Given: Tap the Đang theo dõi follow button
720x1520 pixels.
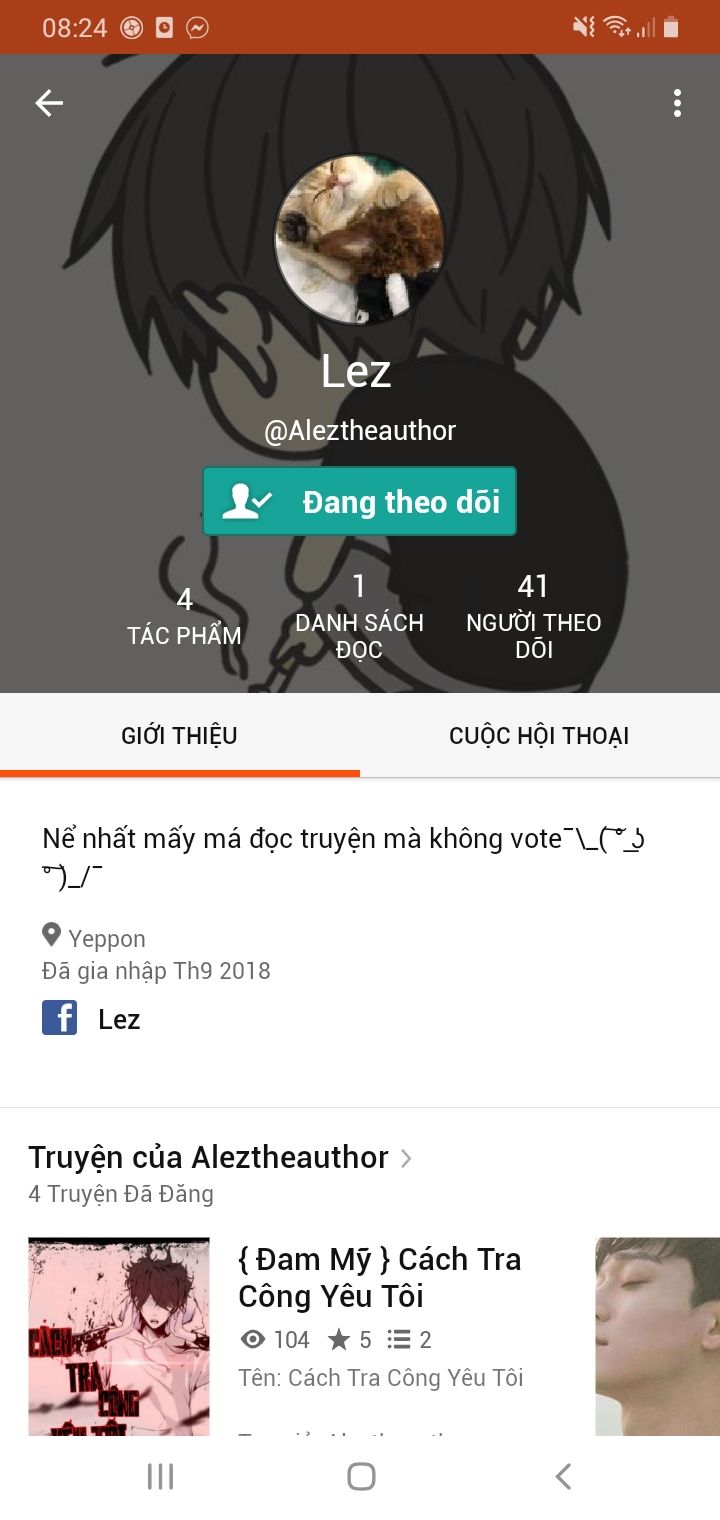Looking at the screenshot, I should [x=360, y=501].
